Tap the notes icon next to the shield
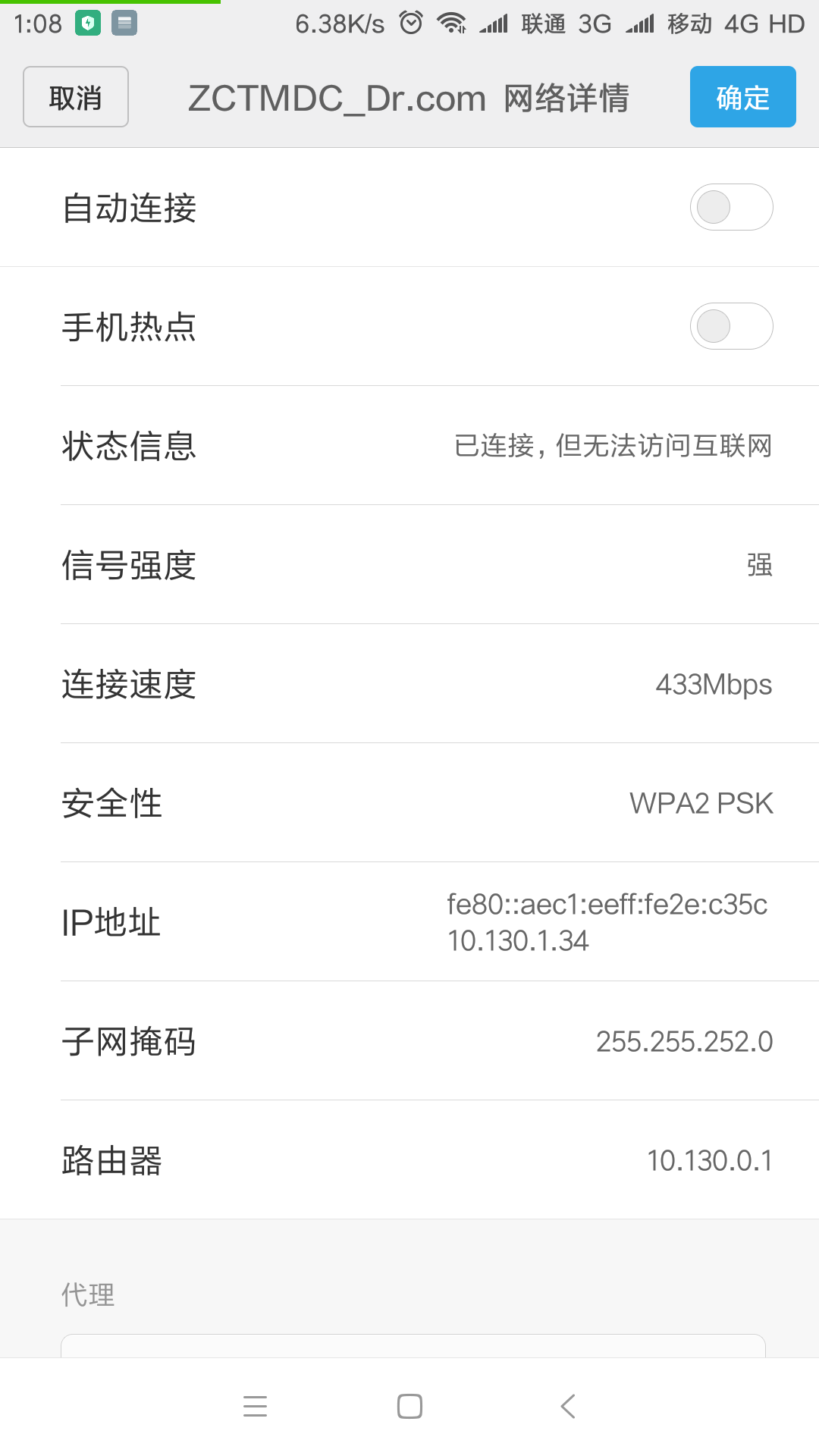Screen dimensions: 819x1456 tap(125, 23)
